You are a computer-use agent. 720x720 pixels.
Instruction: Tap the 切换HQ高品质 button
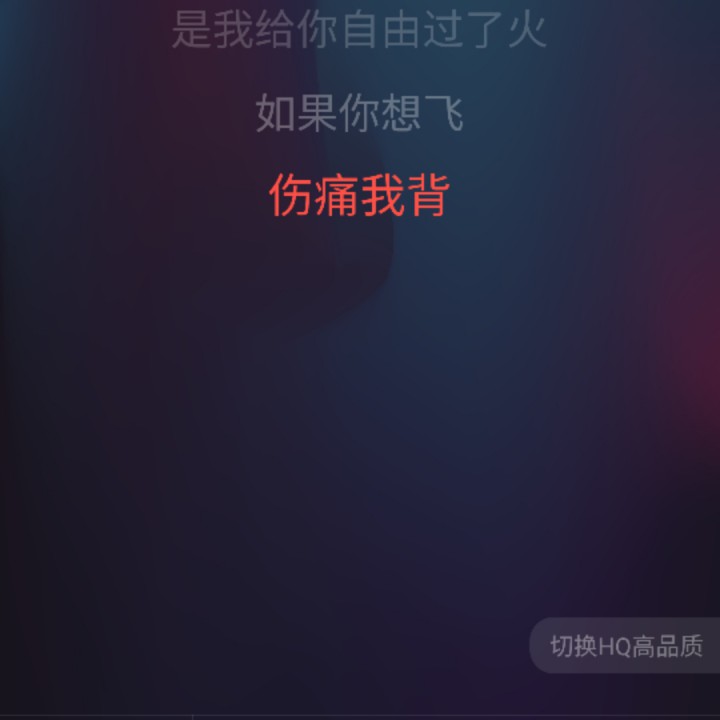[x=627, y=646]
